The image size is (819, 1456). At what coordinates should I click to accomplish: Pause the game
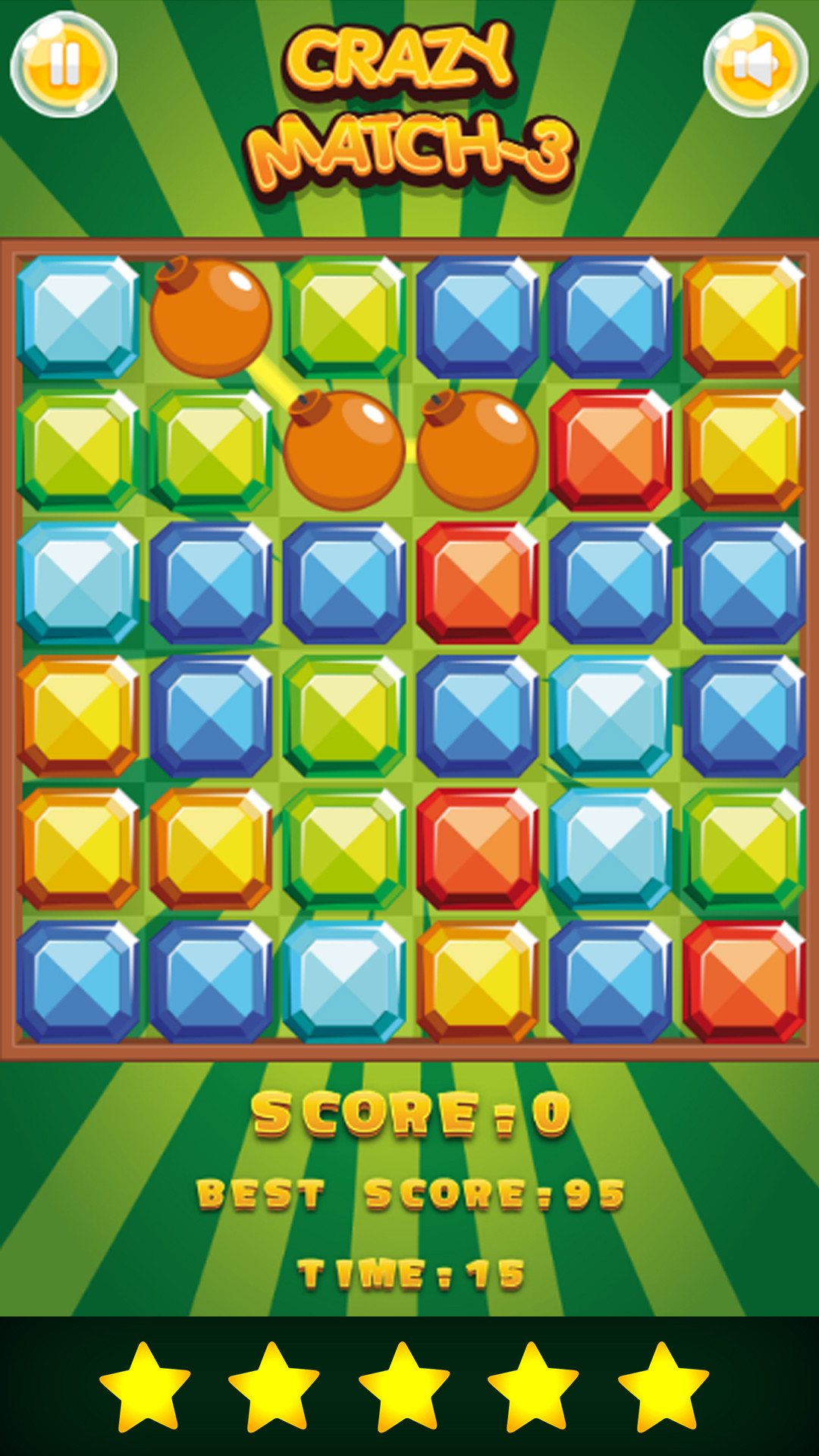(64, 65)
